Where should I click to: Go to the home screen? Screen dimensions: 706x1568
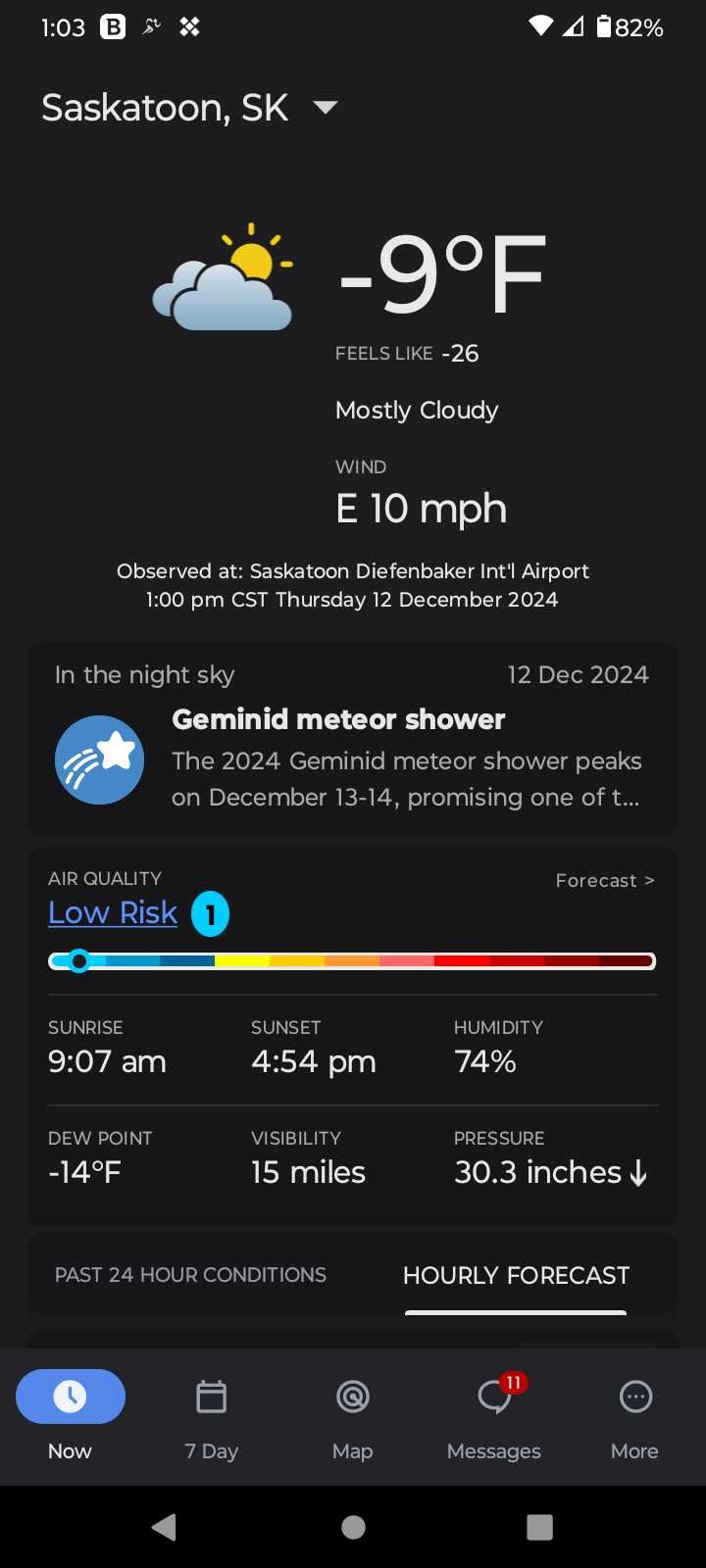point(353,1527)
